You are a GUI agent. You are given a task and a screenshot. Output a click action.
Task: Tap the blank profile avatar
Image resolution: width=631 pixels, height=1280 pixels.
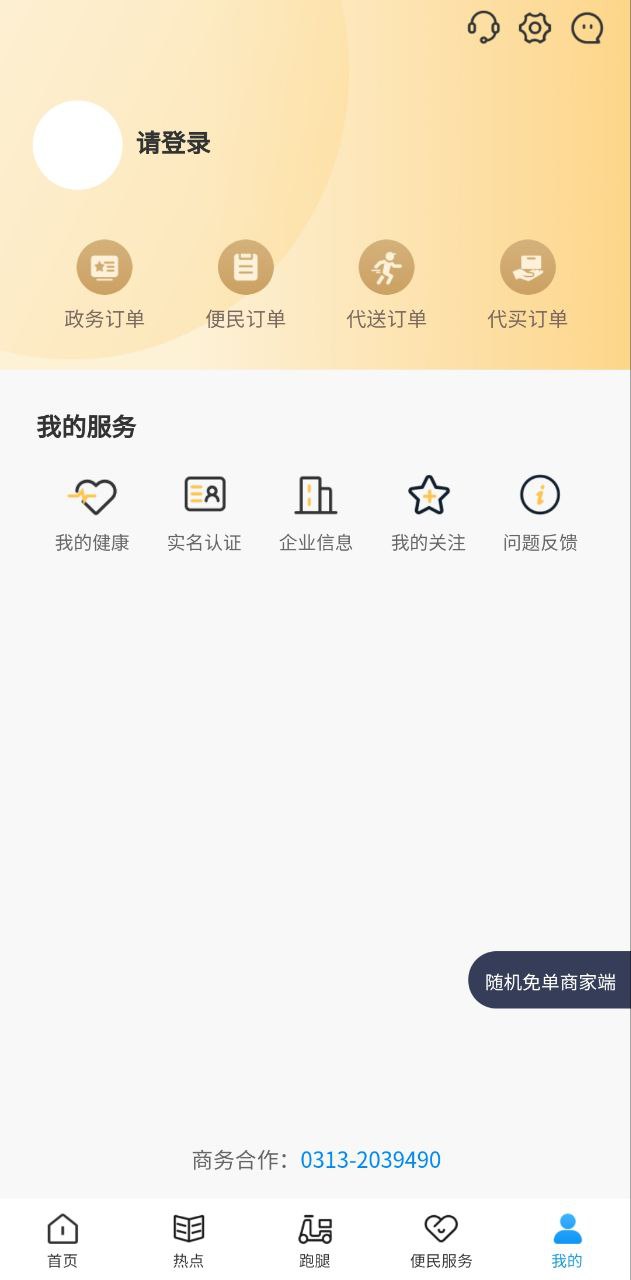(77, 145)
